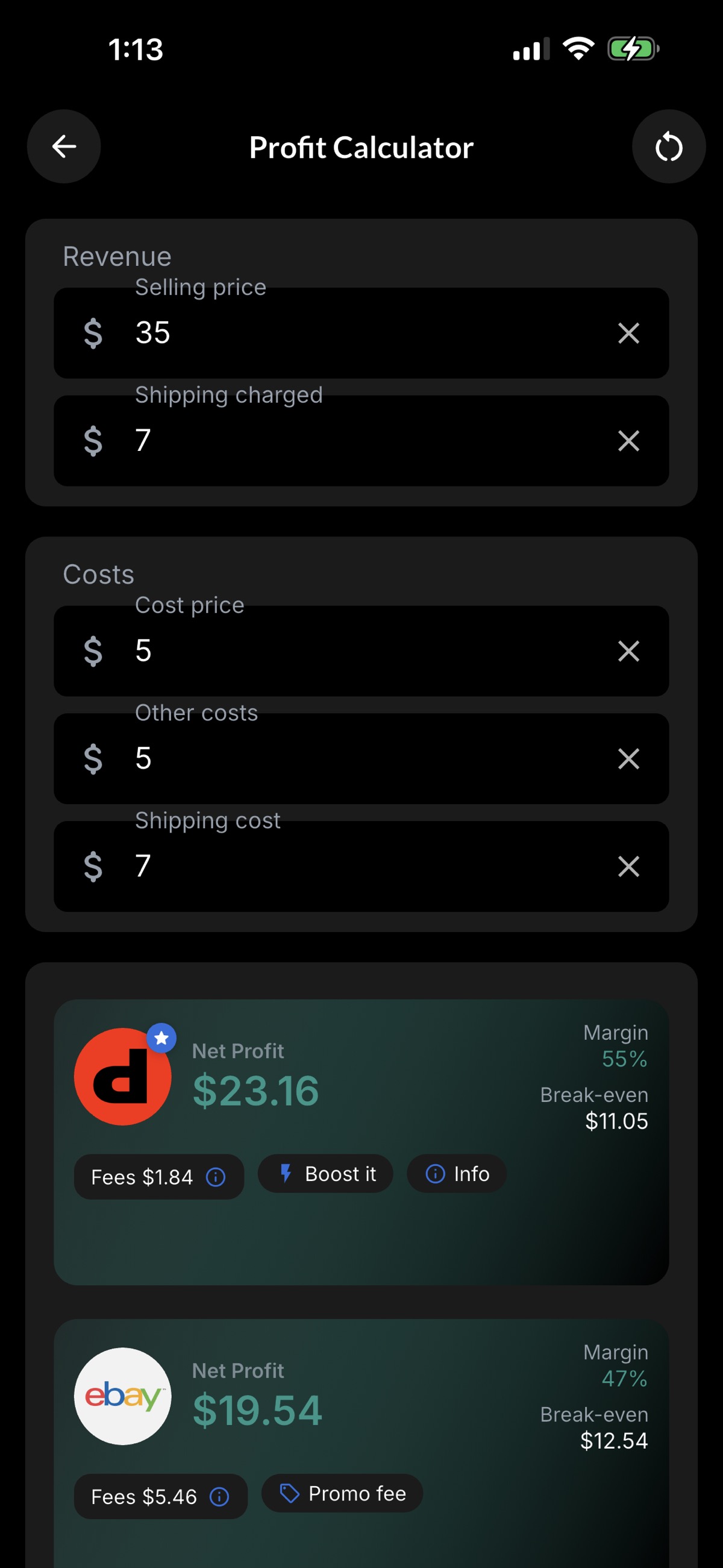Clear the Other costs value
Screen dimensions: 723x1568
628,758
